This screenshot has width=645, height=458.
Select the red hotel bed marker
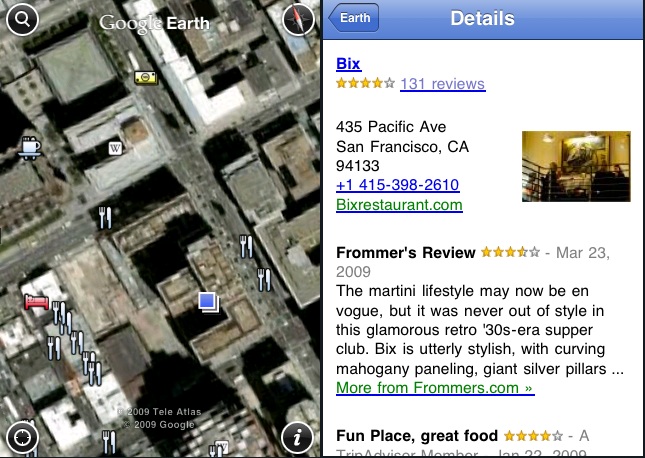point(37,302)
